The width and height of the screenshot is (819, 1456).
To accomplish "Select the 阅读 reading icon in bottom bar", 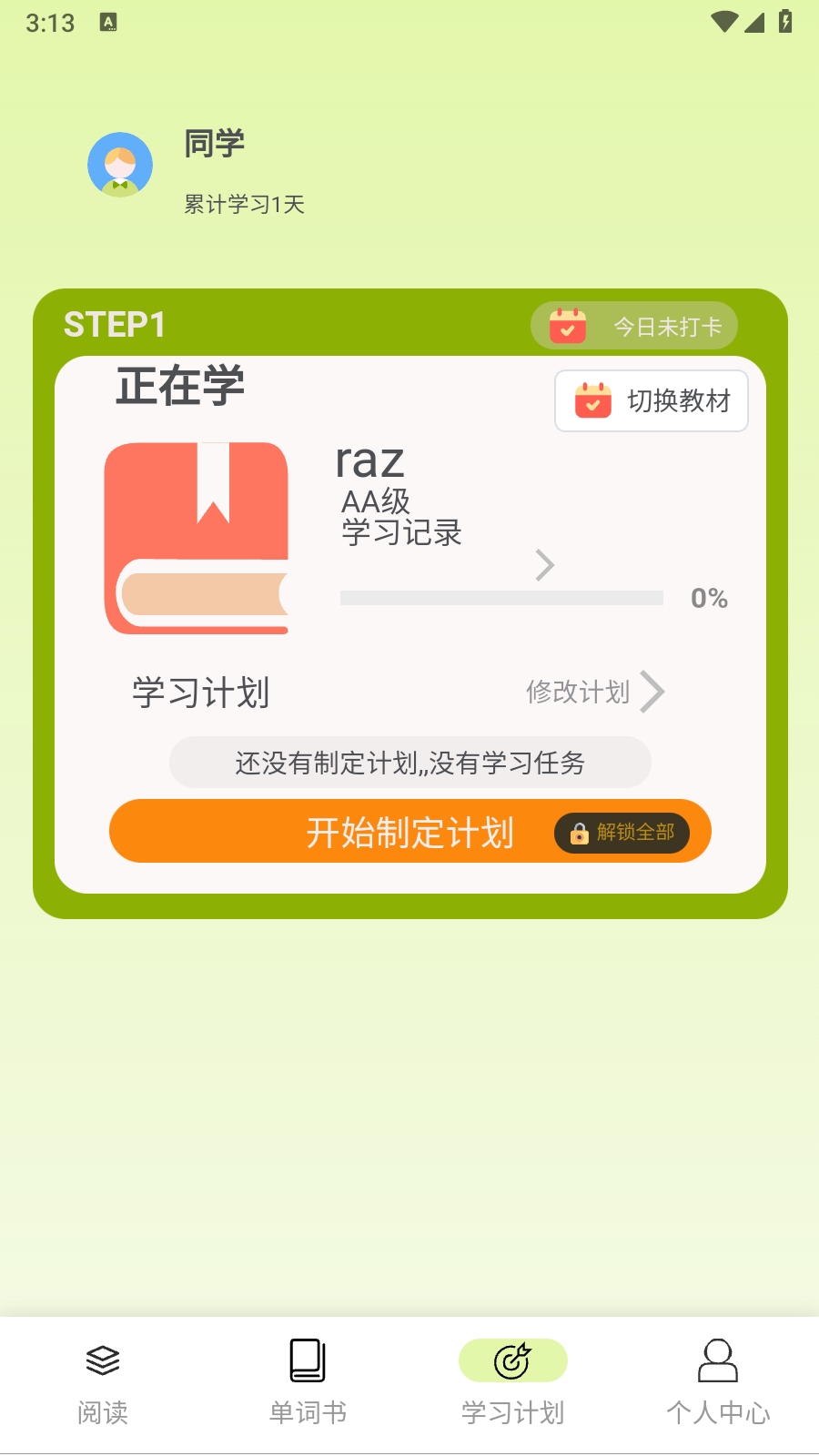I will point(101,1360).
